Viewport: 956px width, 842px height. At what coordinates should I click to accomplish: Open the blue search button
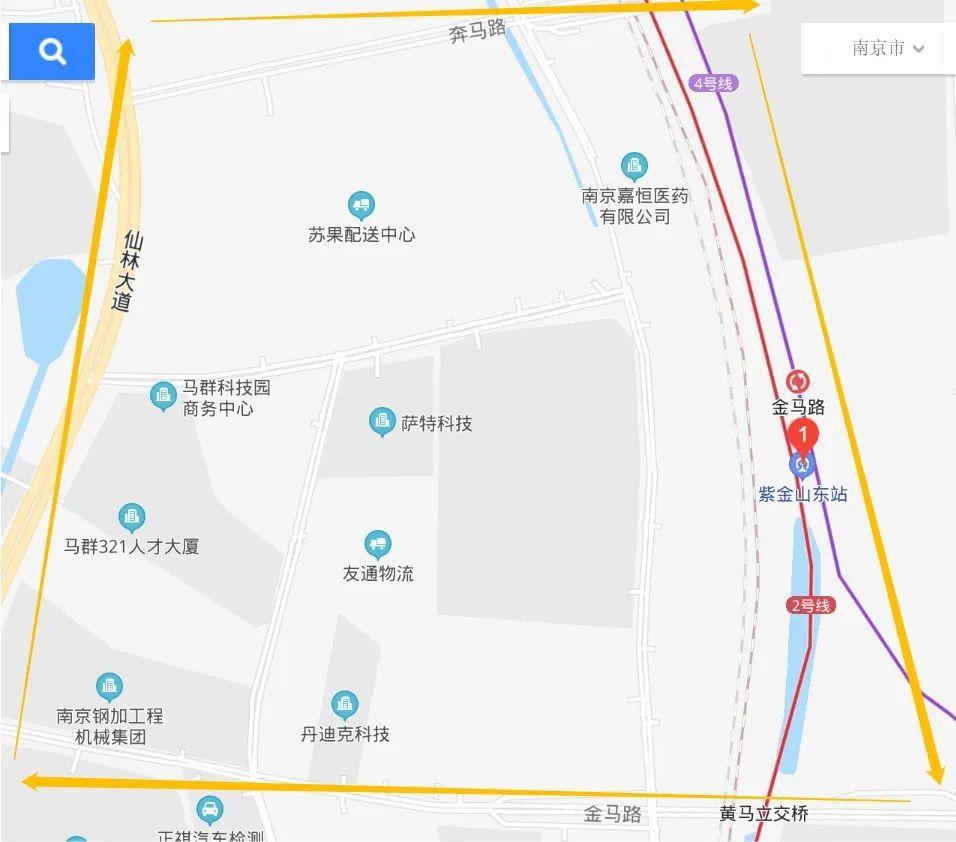(52, 51)
